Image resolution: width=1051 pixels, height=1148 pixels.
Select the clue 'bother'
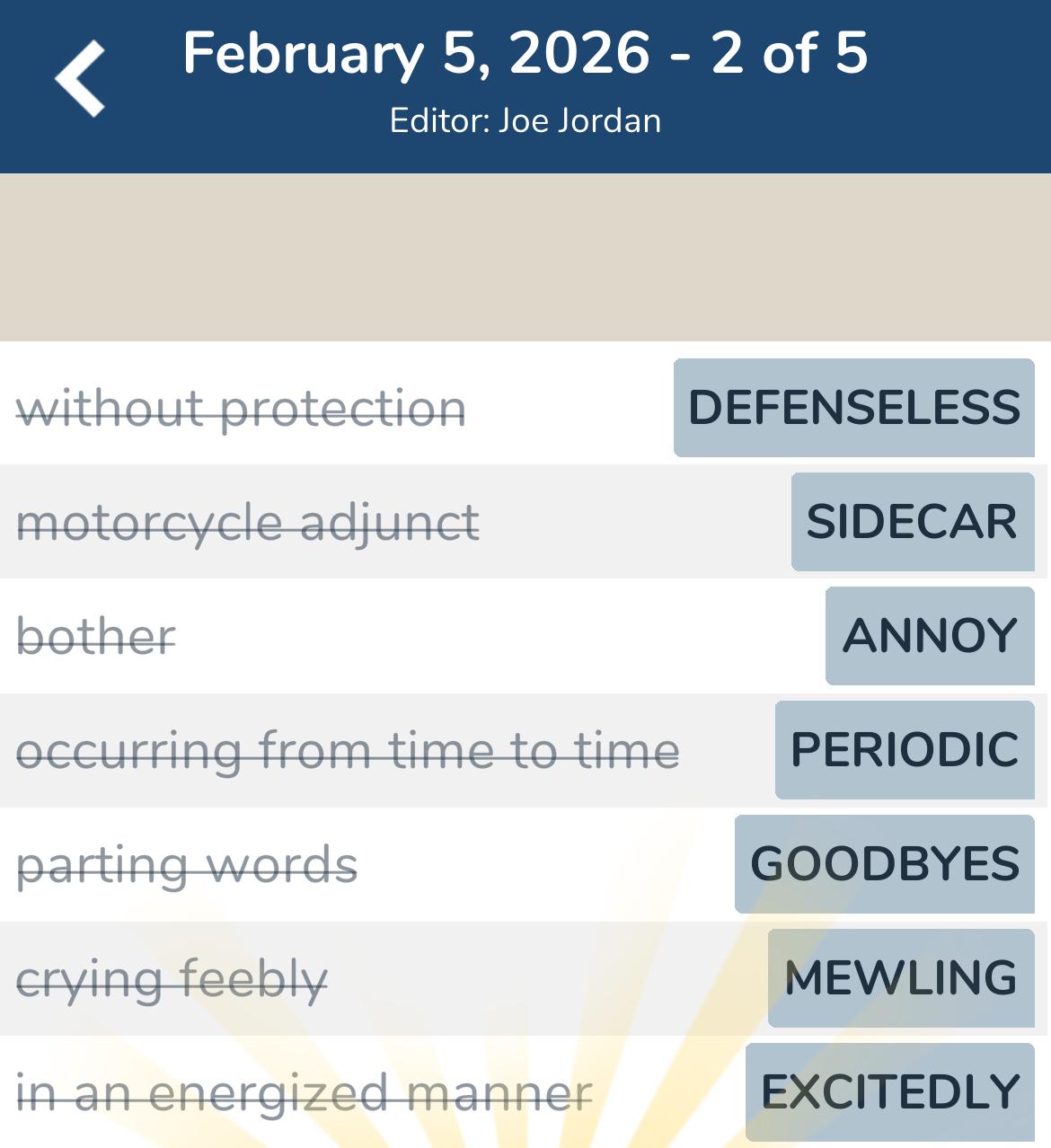click(94, 636)
